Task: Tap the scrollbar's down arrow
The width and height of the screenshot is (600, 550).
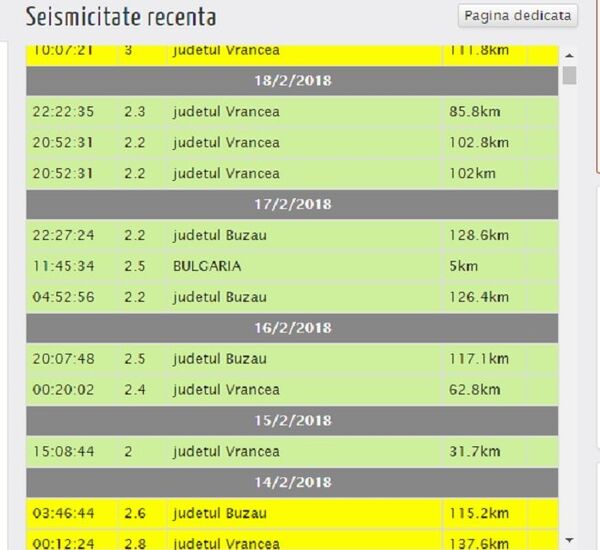Action: click(569, 539)
